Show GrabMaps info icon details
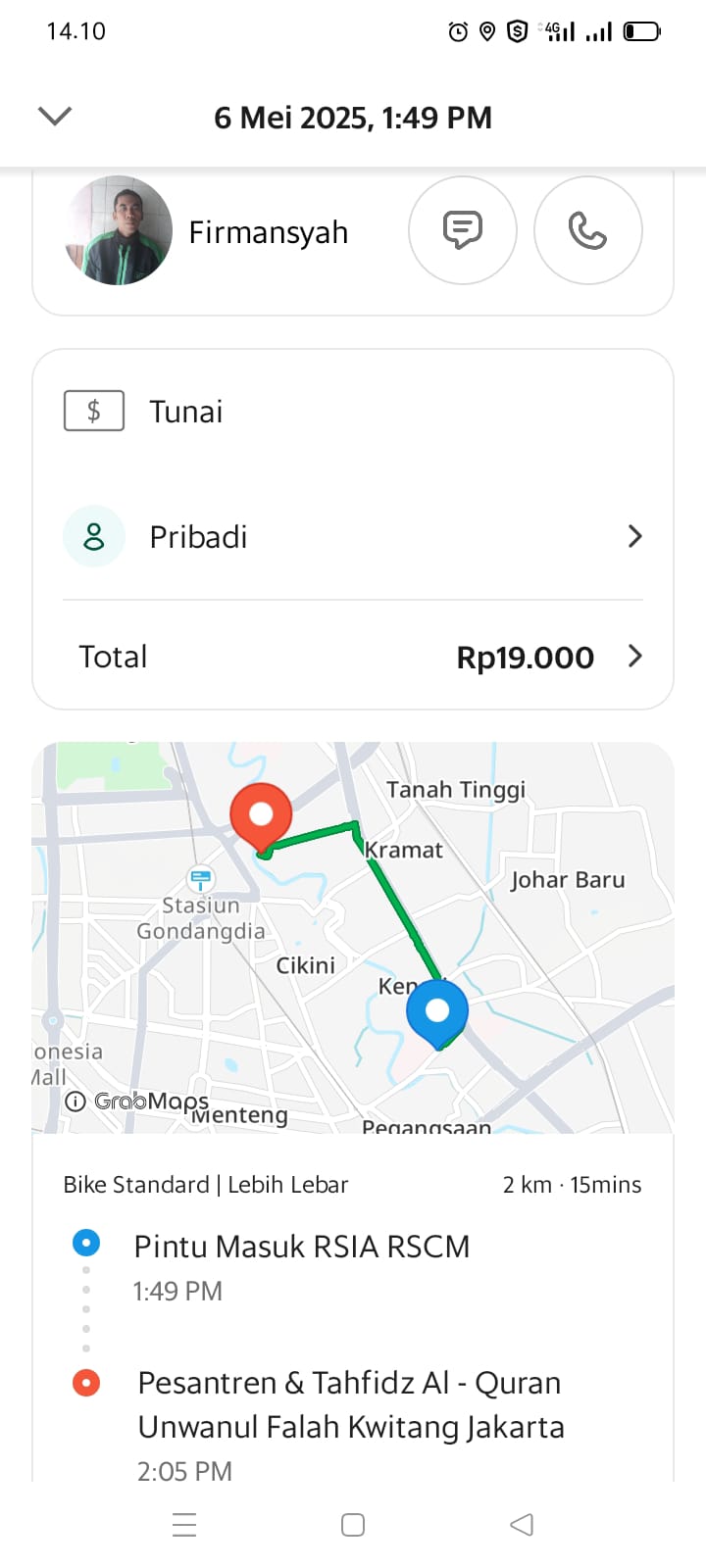Viewport: 706px width, 1568px height. [76, 1102]
